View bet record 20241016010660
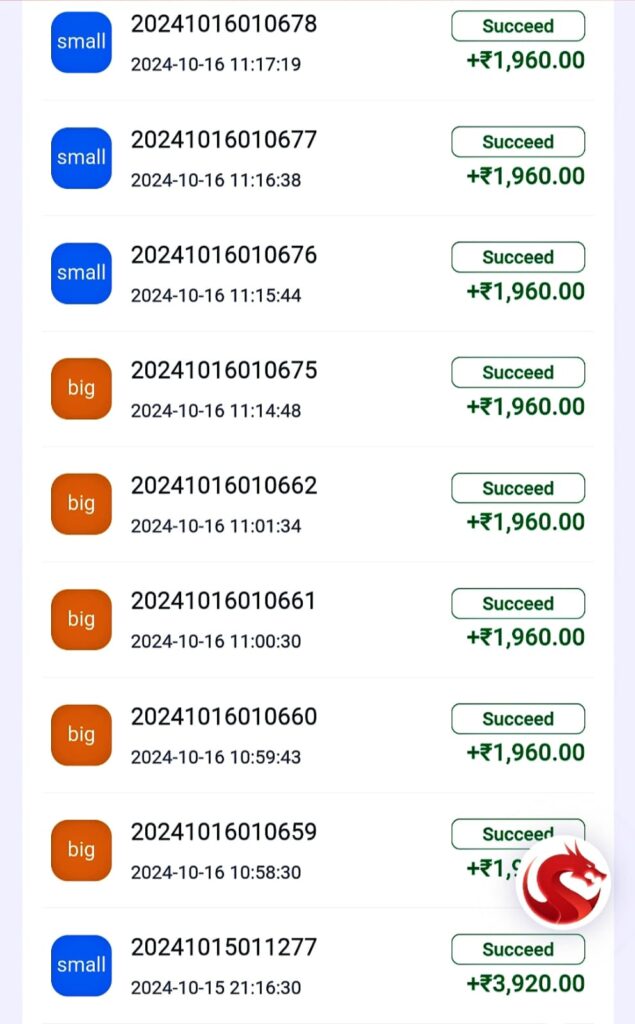The image size is (635, 1024). (318, 735)
